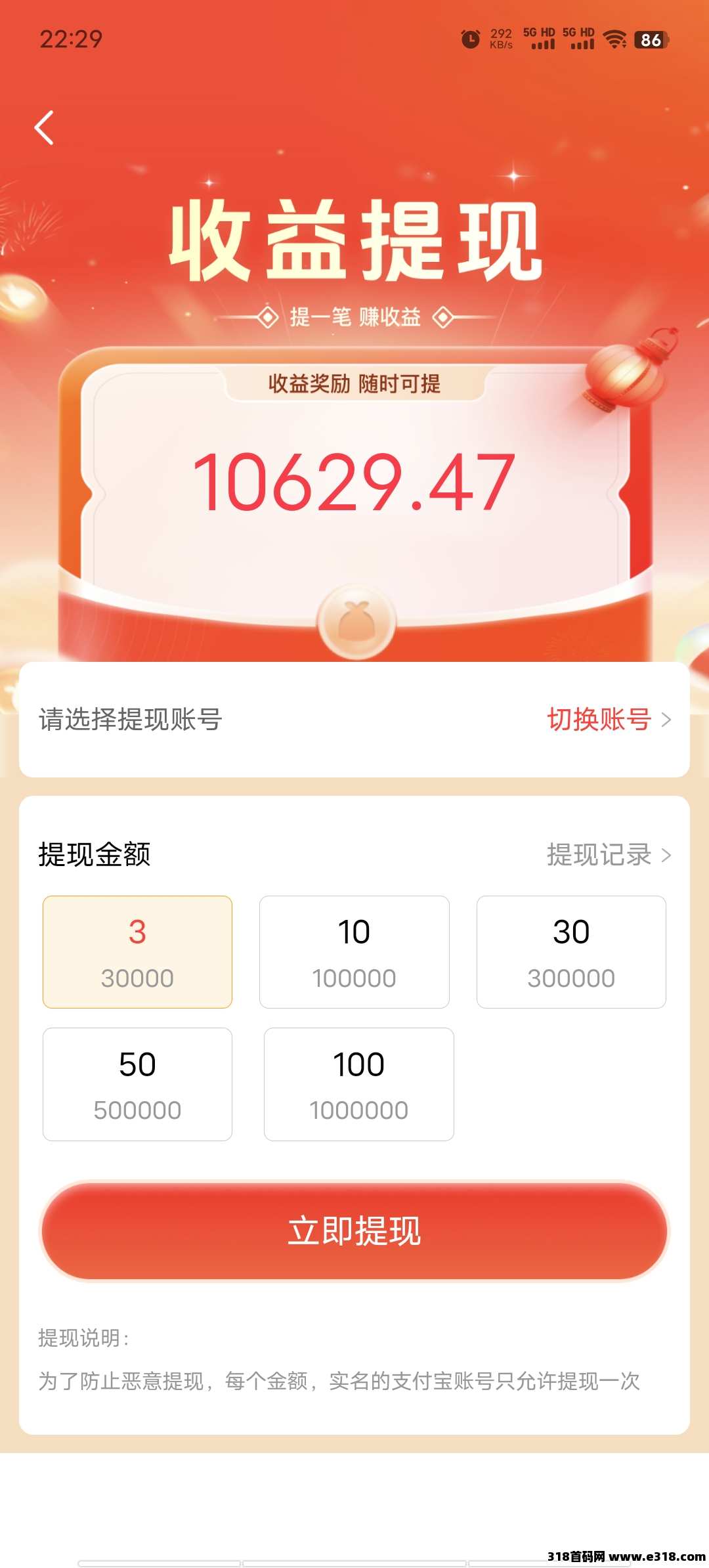Select the 100 yuan withdrawal amount
The image size is (709, 1568).
[x=358, y=1084]
